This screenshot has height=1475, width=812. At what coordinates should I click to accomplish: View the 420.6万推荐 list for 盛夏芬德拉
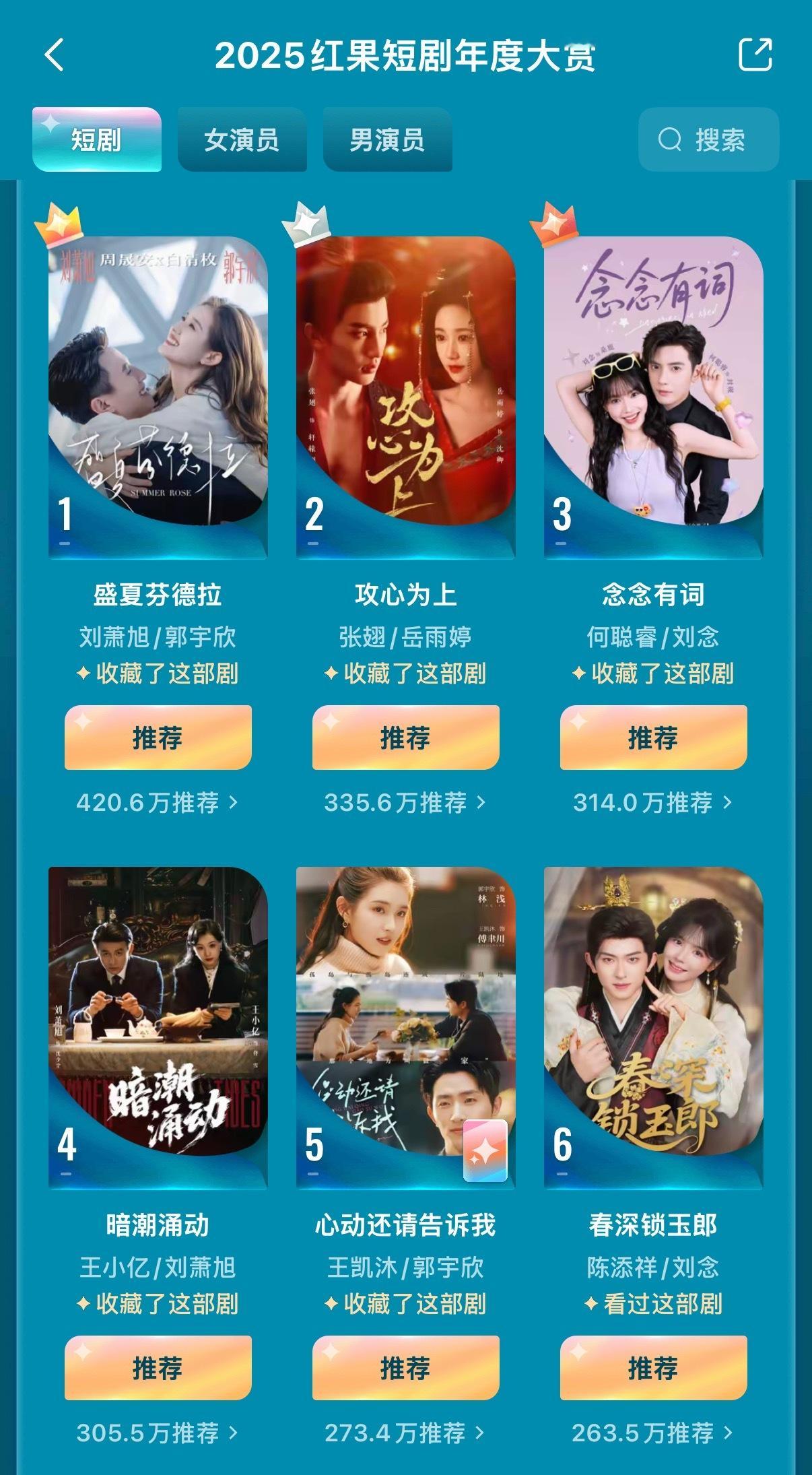[157, 802]
